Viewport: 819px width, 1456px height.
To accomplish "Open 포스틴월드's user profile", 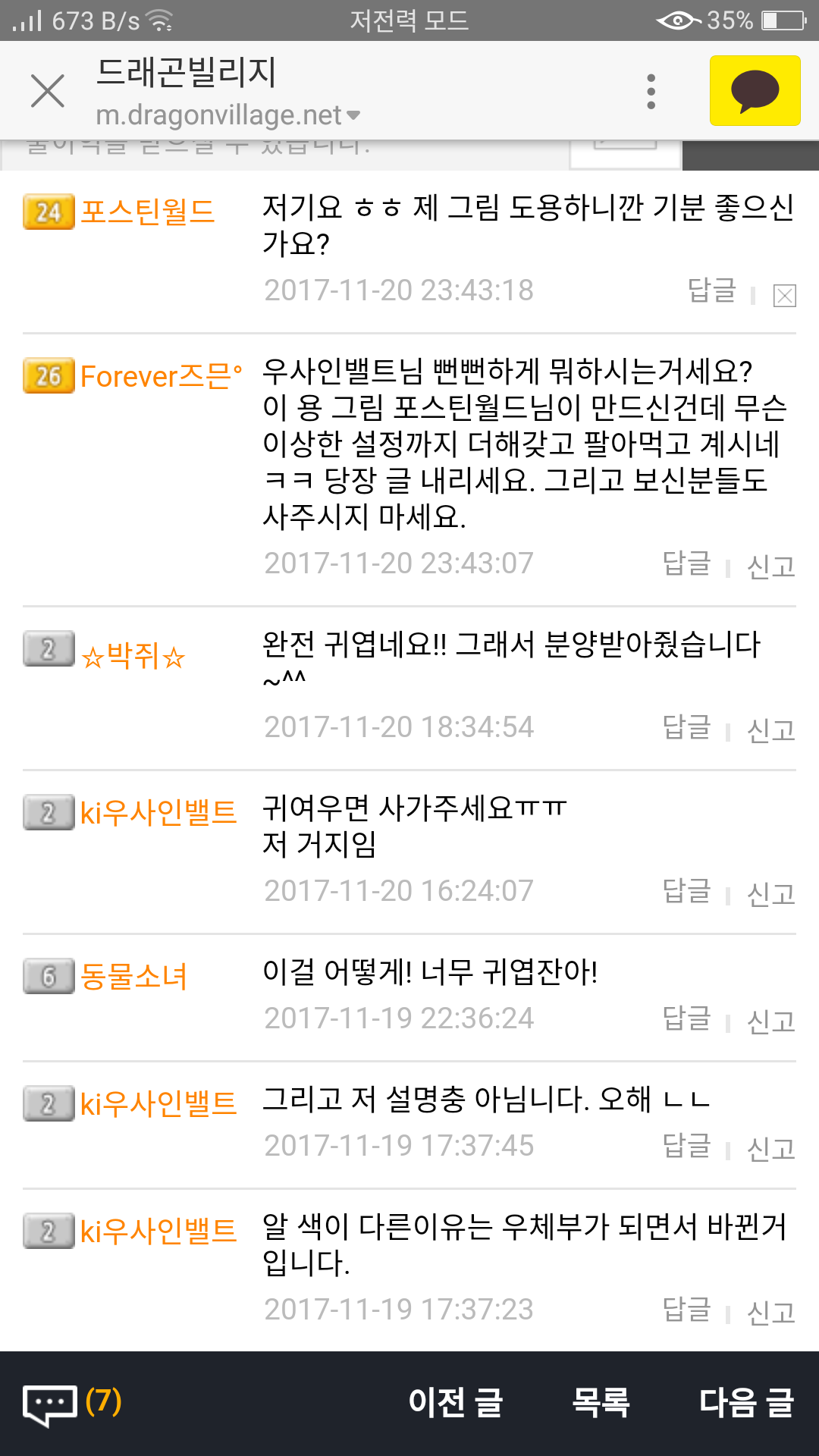I will click(x=147, y=212).
